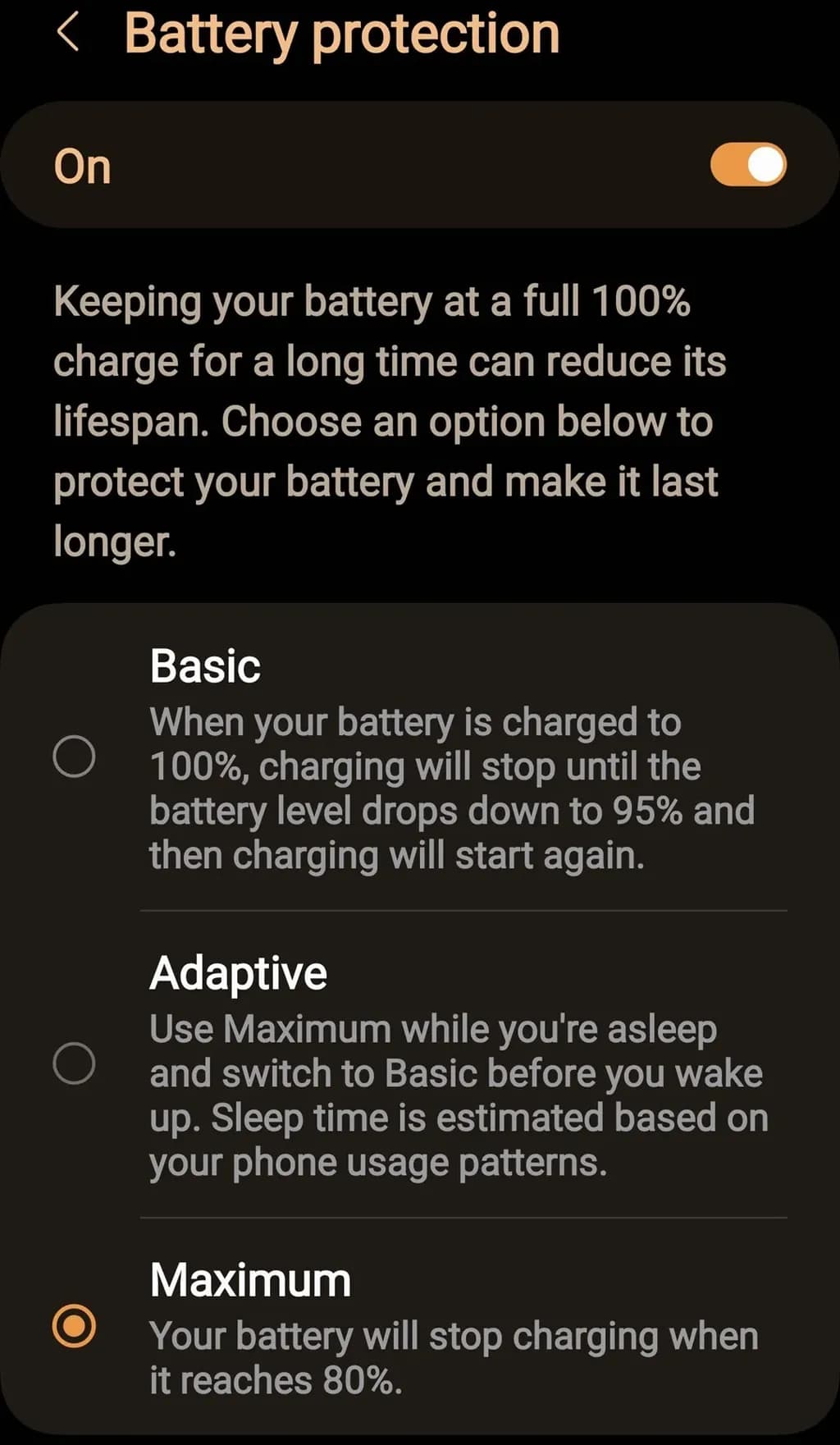
Task: Turn off the battery protection switch
Action: pyautogui.click(x=747, y=165)
